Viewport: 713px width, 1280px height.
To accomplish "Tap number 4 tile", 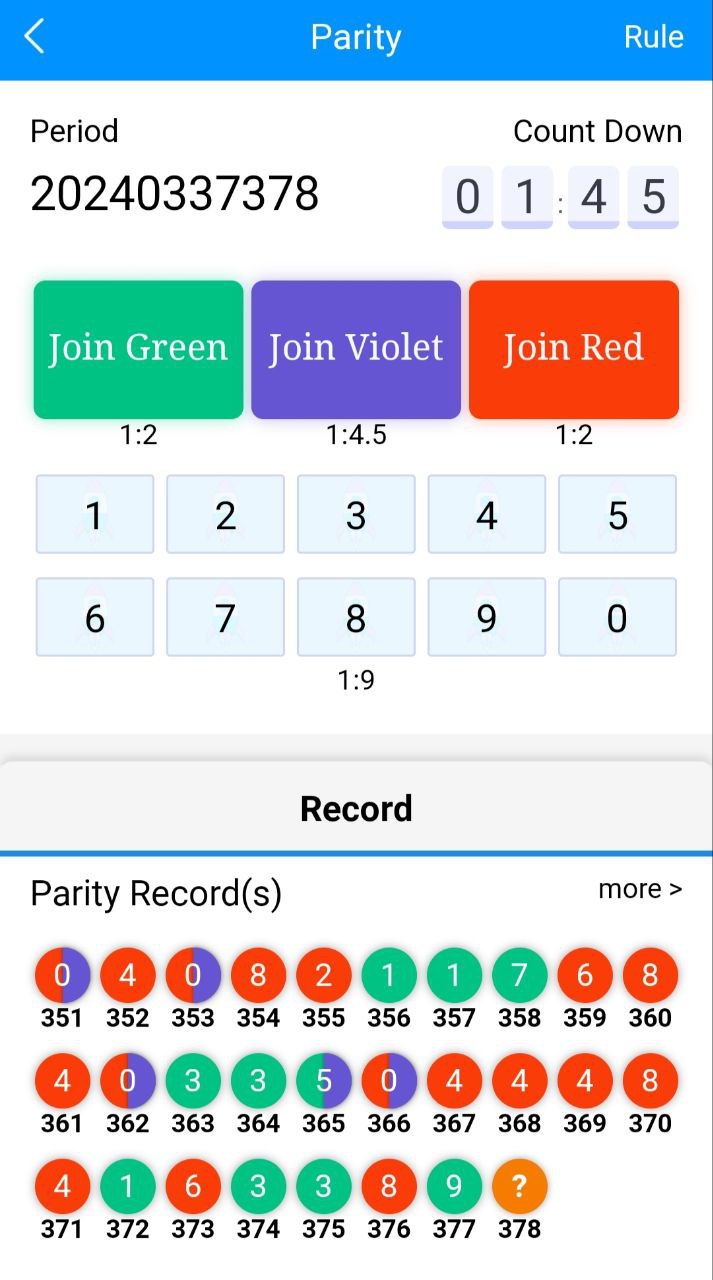I will [487, 514].
